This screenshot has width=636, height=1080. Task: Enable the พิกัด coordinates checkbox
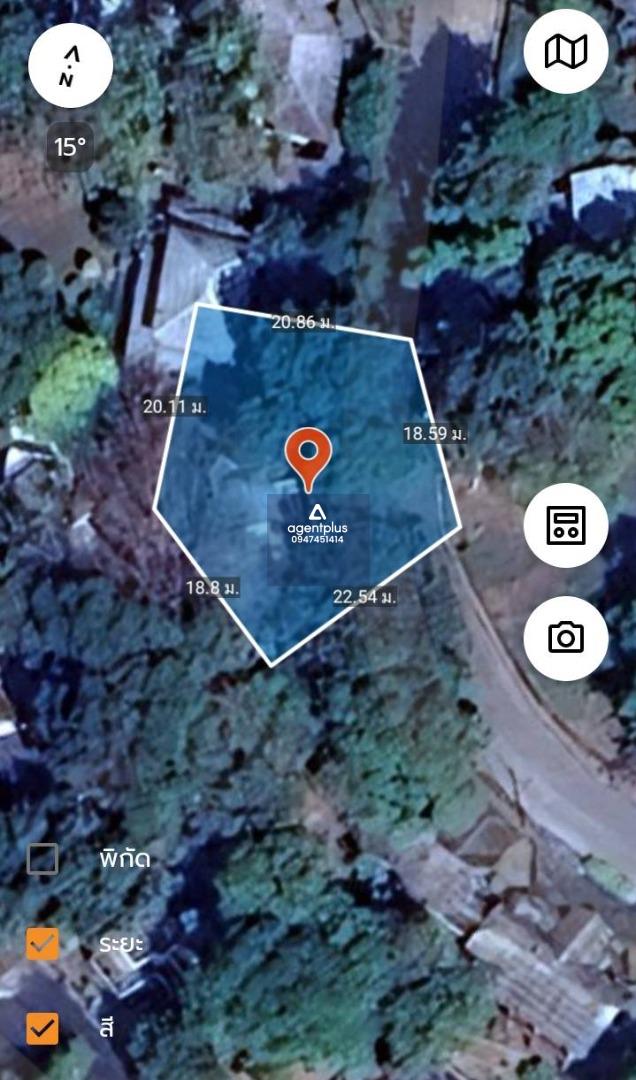[43, 859]
